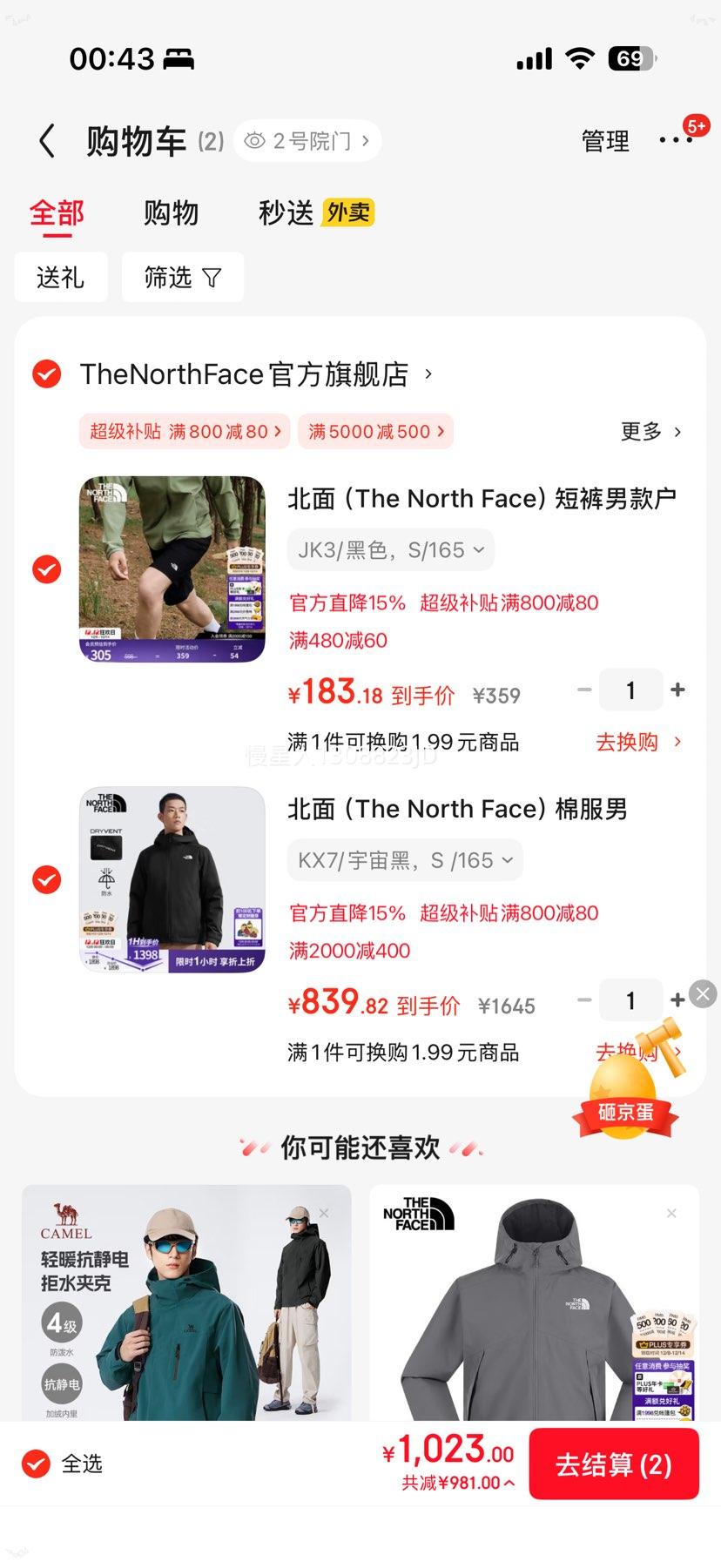This screenshot has width=721, height=1568.
Task: Open the 满800减80 coupon chip
Action: pos(185,432)
